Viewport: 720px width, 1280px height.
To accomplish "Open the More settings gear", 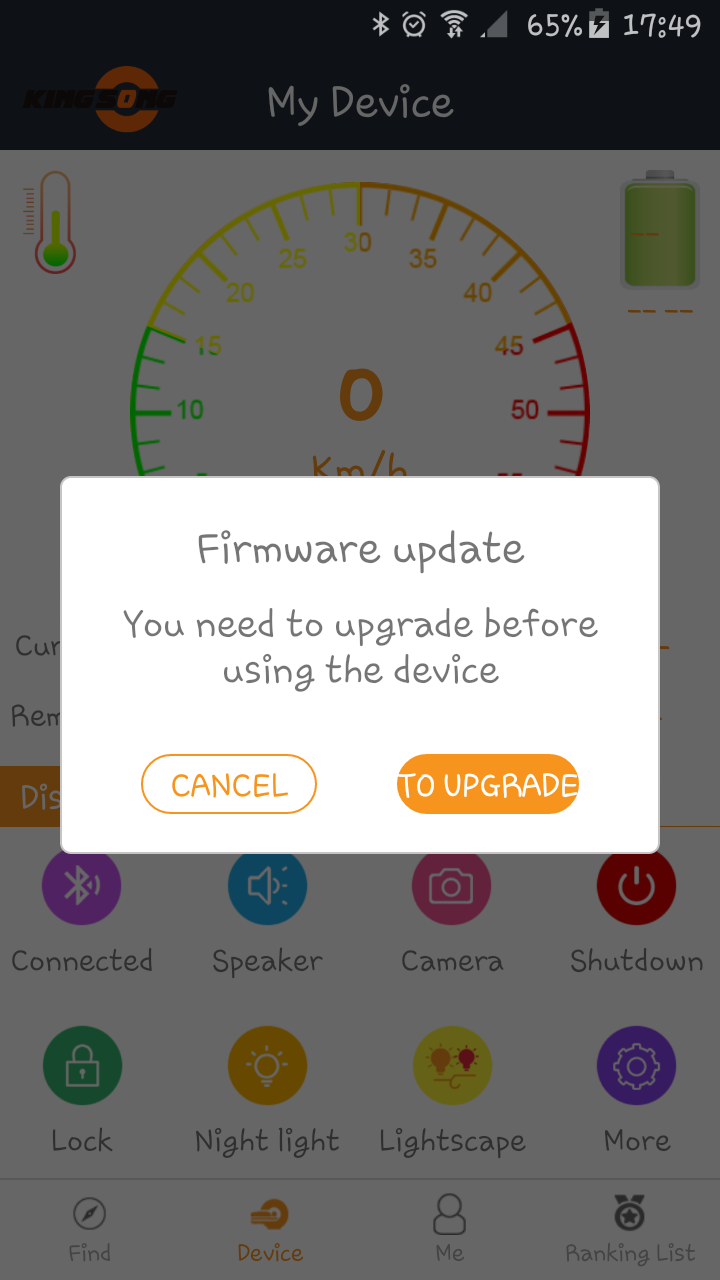I will pos(636,1066).
